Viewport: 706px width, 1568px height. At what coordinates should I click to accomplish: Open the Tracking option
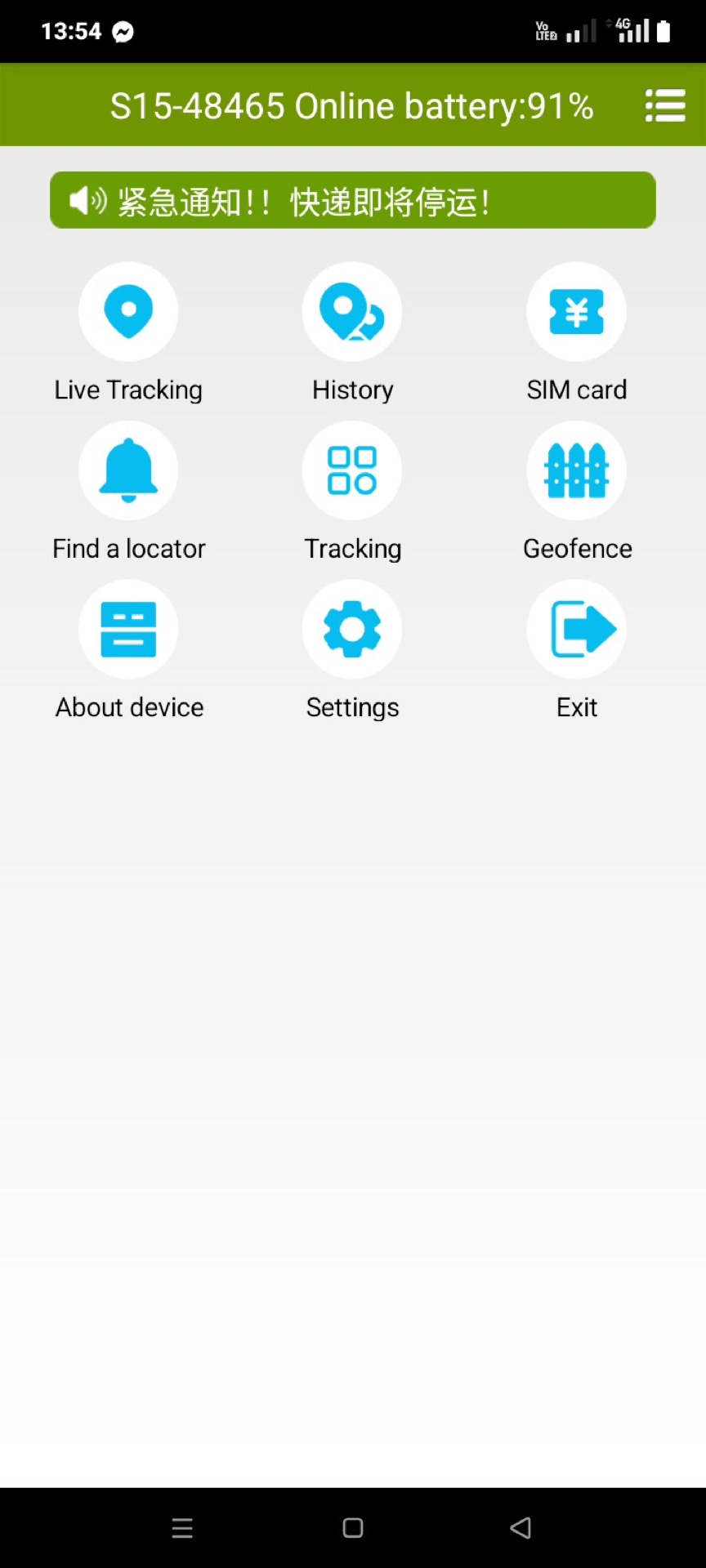[x=352, y=471]
